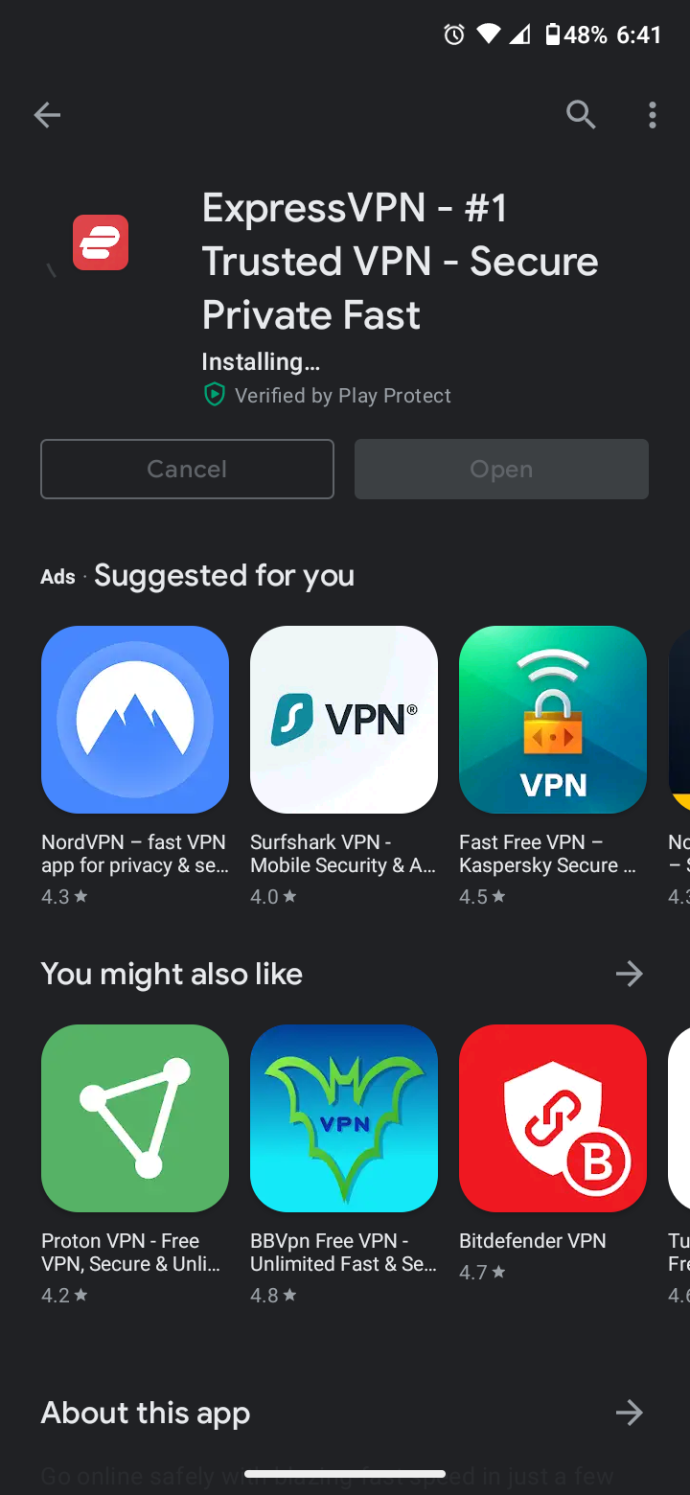The image size is (690, 1495).
Task: Open the About this app details arrow
Action: pos(628,1412)
